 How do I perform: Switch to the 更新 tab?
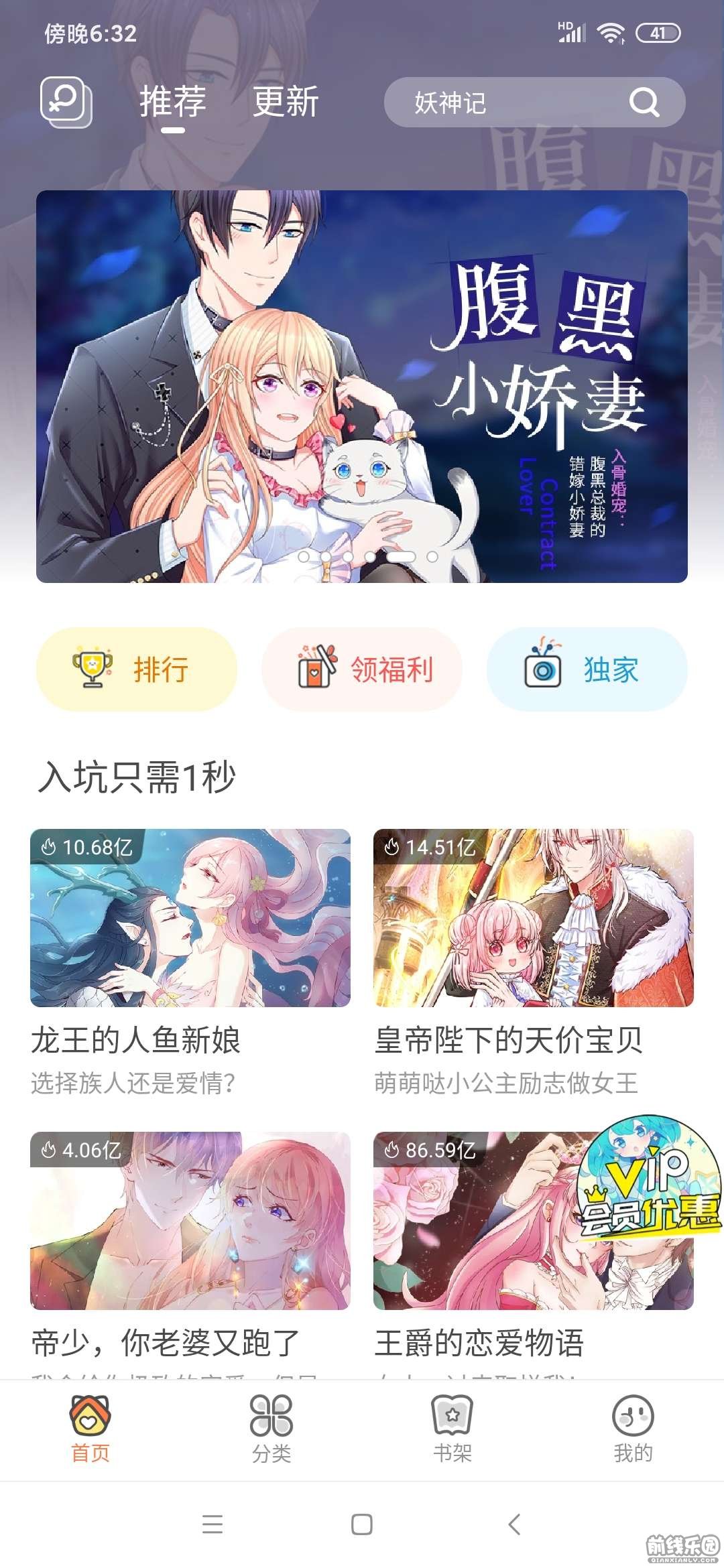coord(285,103)
